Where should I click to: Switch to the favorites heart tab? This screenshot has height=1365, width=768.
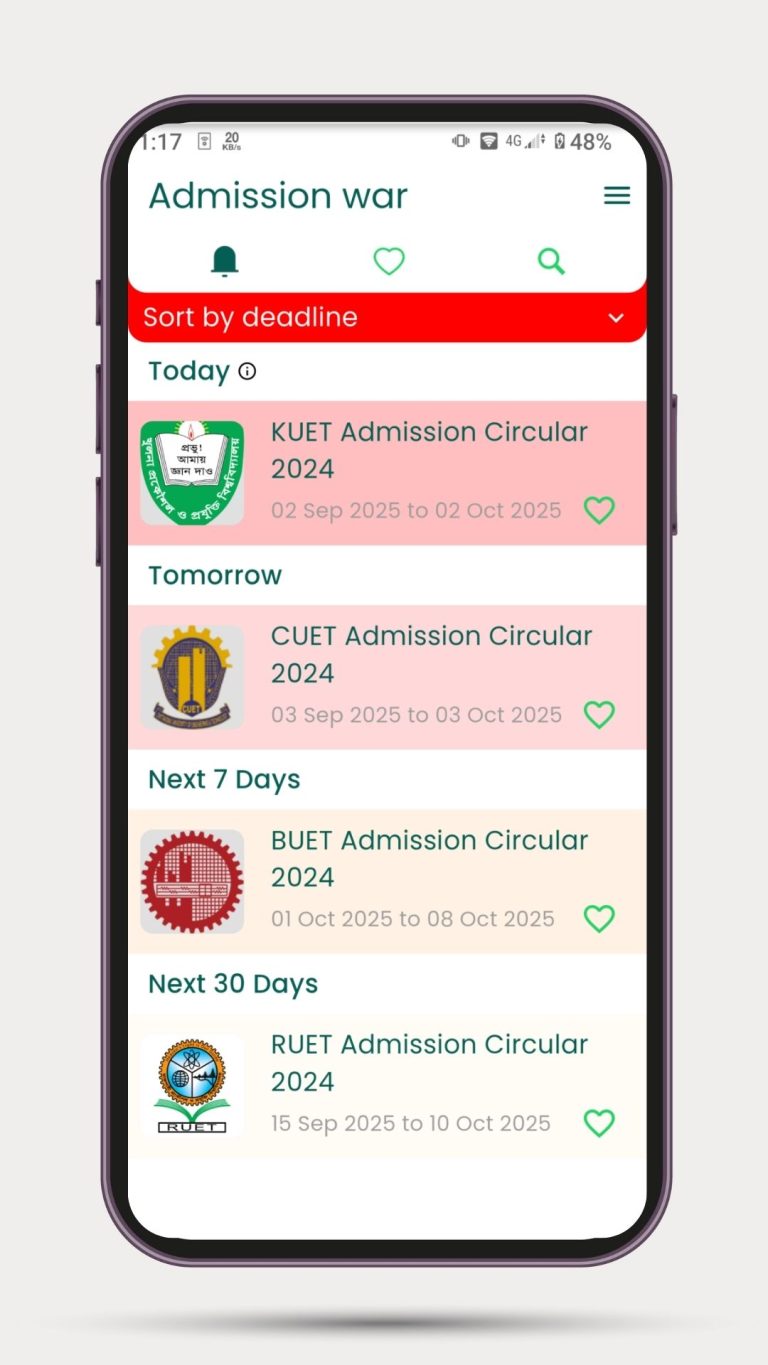[x=389, y=262]
